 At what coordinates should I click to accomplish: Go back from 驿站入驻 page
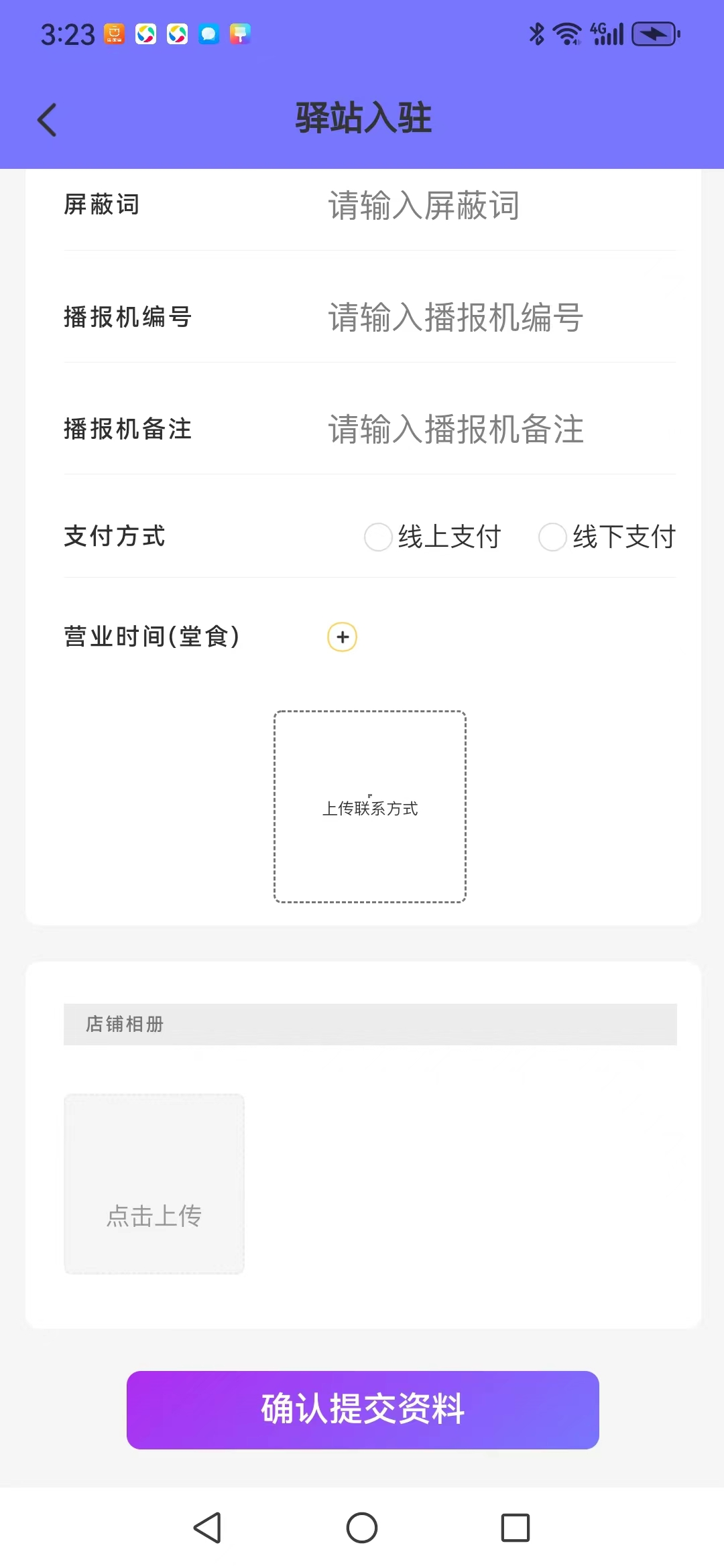coord(47,120)
